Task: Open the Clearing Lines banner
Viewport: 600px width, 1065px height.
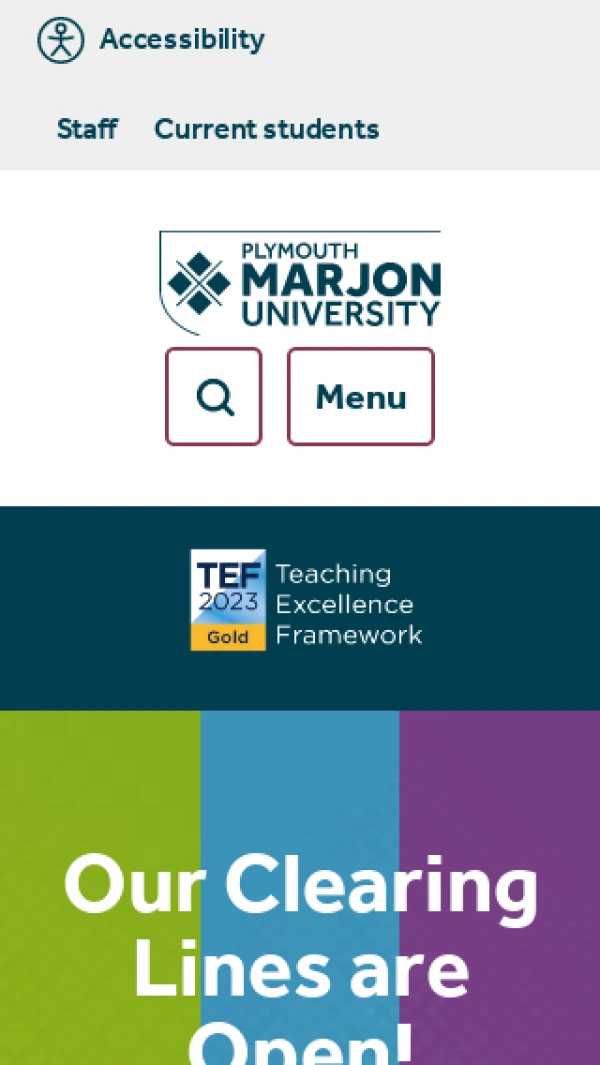Action: 300,950
